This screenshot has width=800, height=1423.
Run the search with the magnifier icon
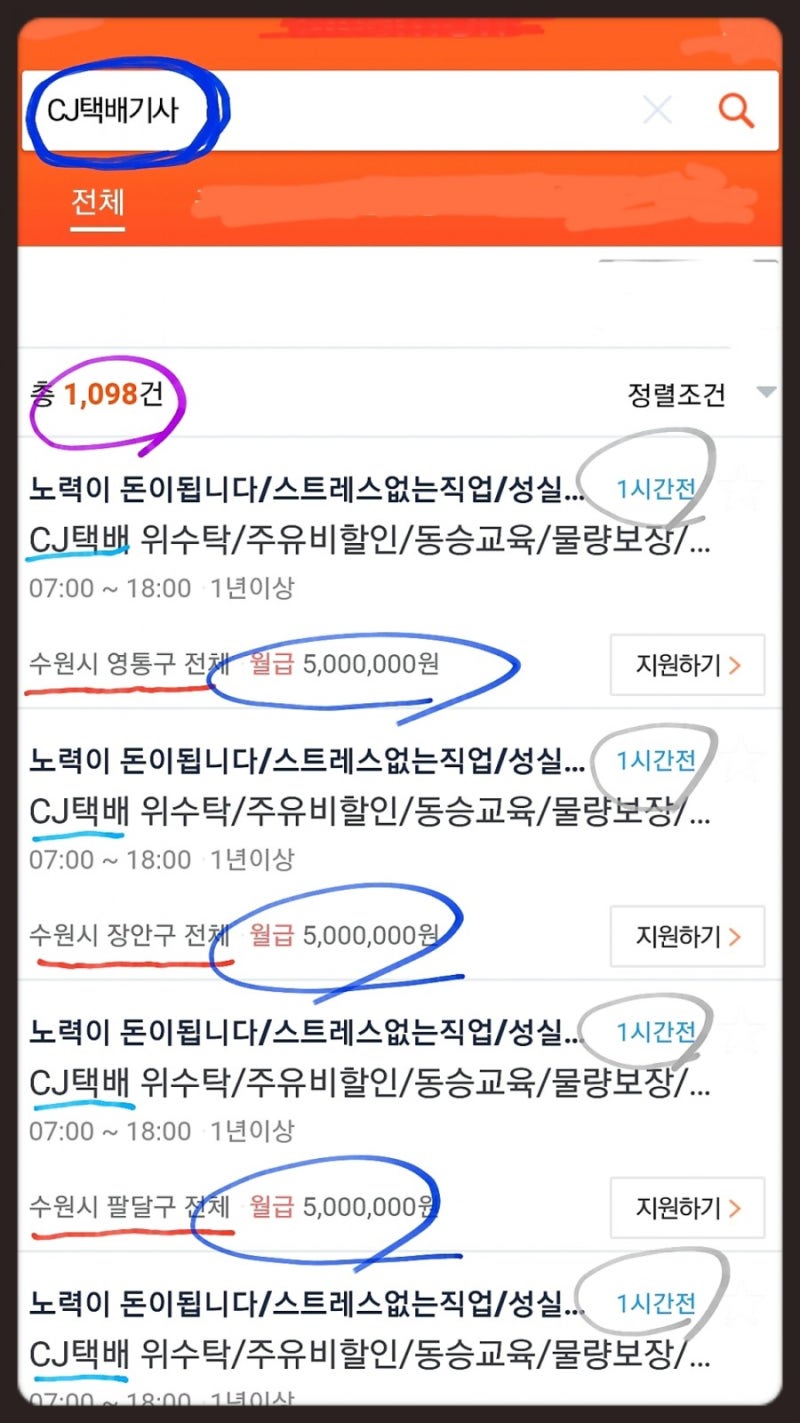click(737, 110)
